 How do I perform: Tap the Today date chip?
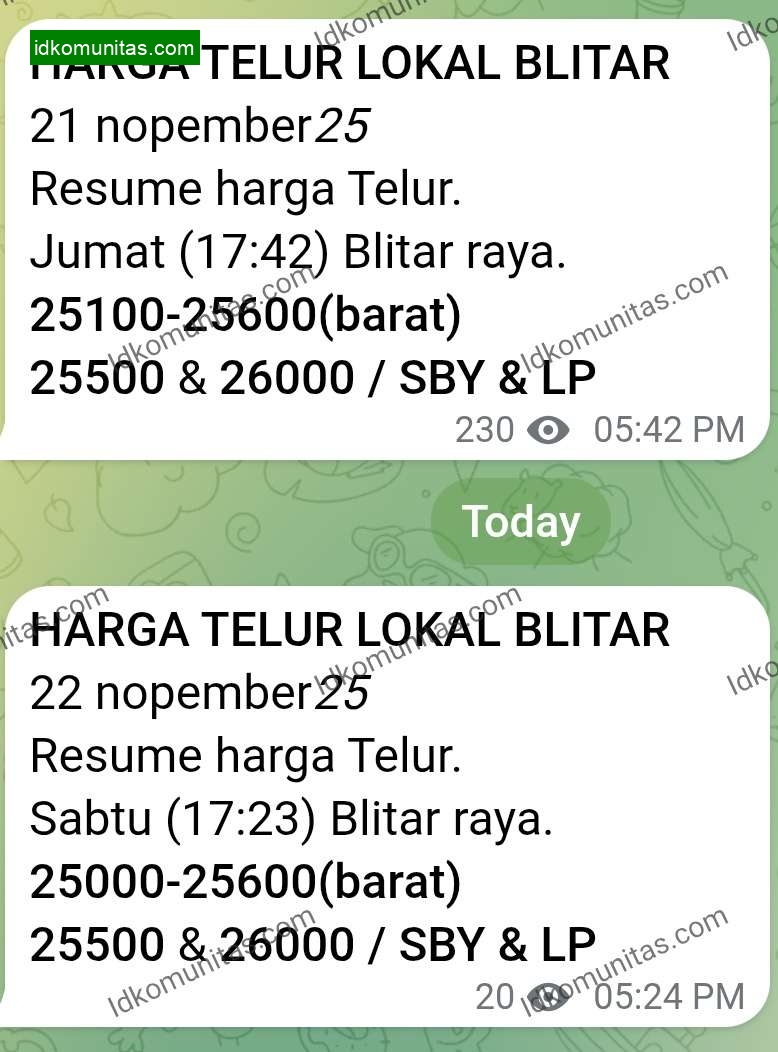click(x=520, y=522)
